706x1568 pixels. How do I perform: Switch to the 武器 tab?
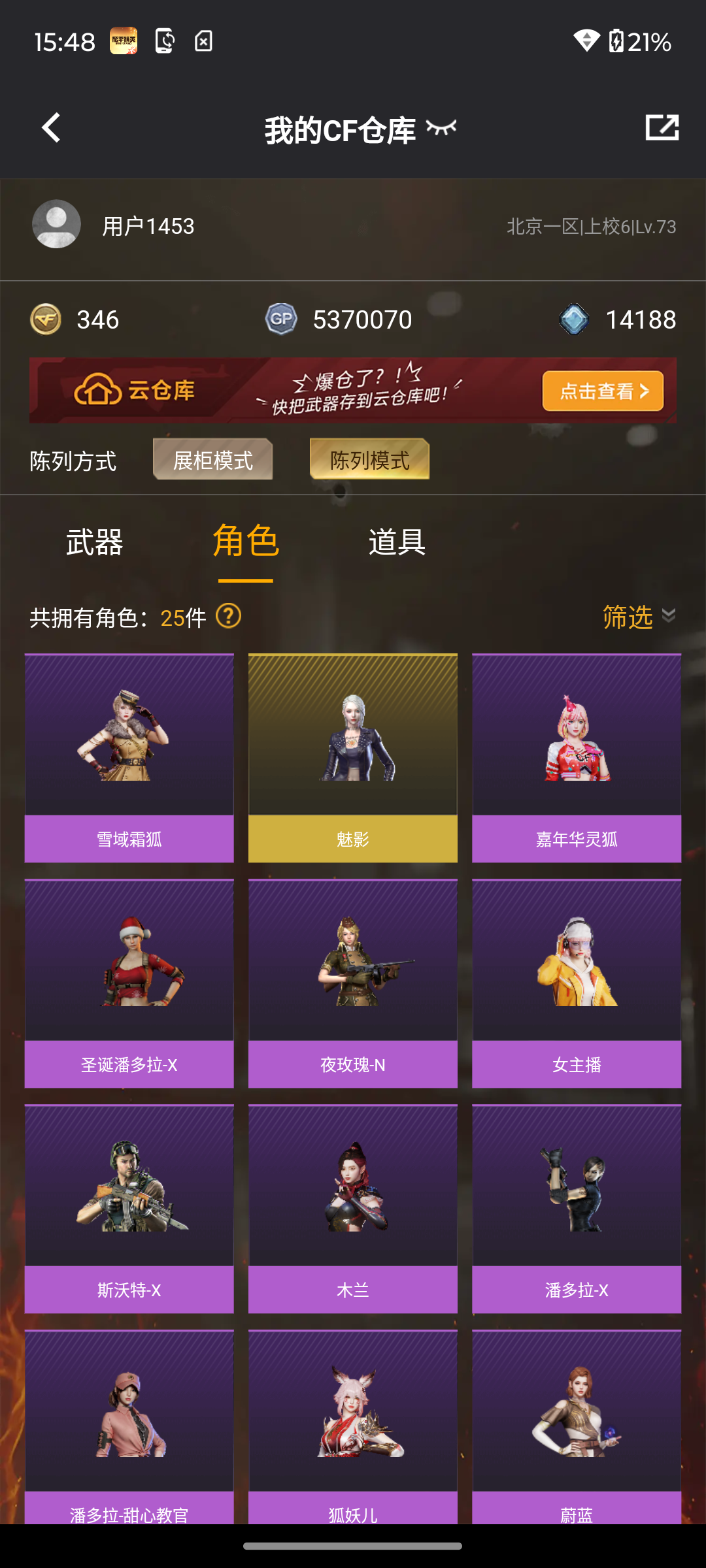pyautogui.click(x=95, y=542)
